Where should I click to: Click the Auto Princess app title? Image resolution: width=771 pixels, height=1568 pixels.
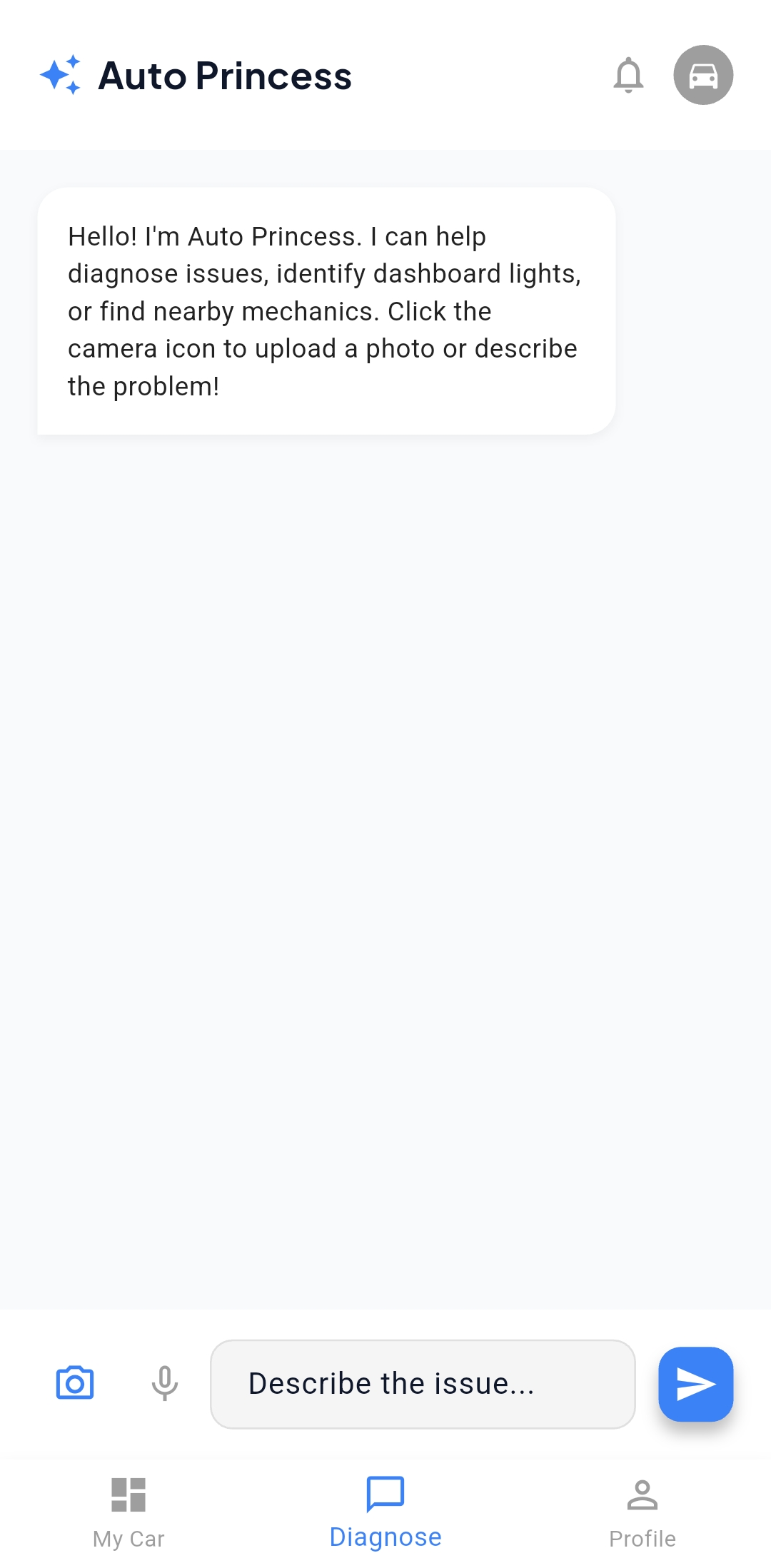224,76
